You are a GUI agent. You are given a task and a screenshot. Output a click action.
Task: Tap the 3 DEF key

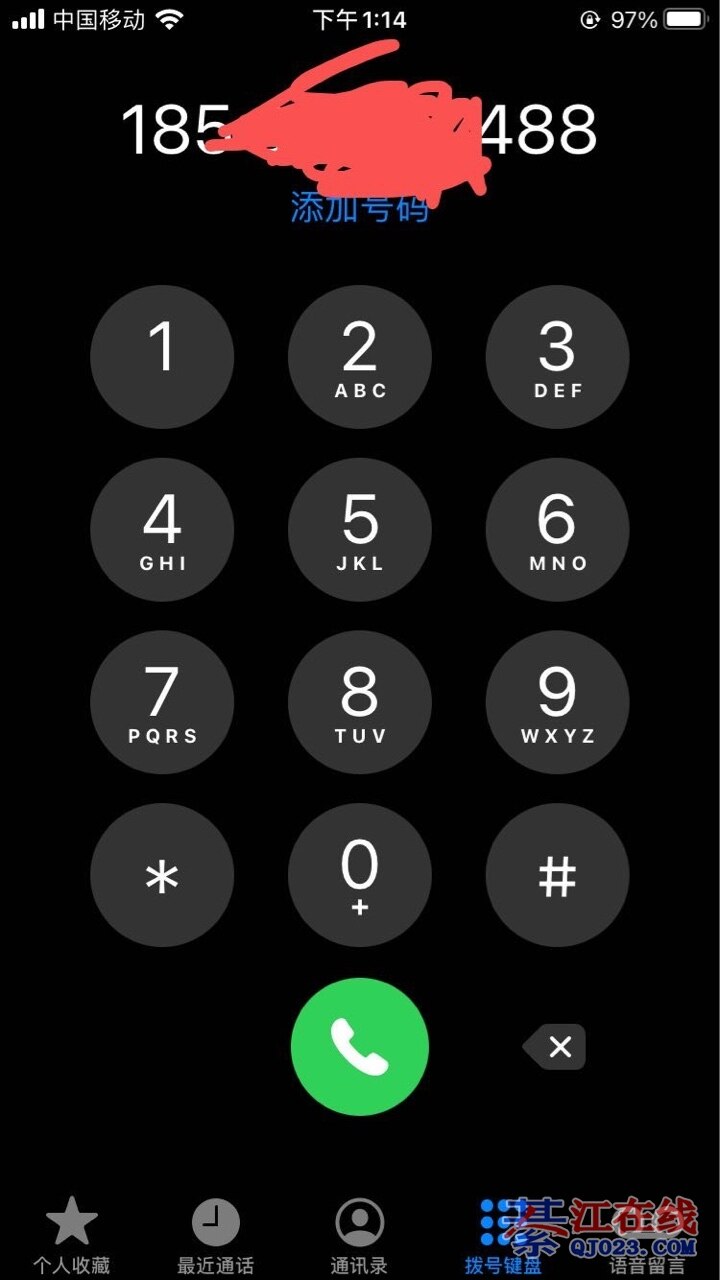point(557,357)
